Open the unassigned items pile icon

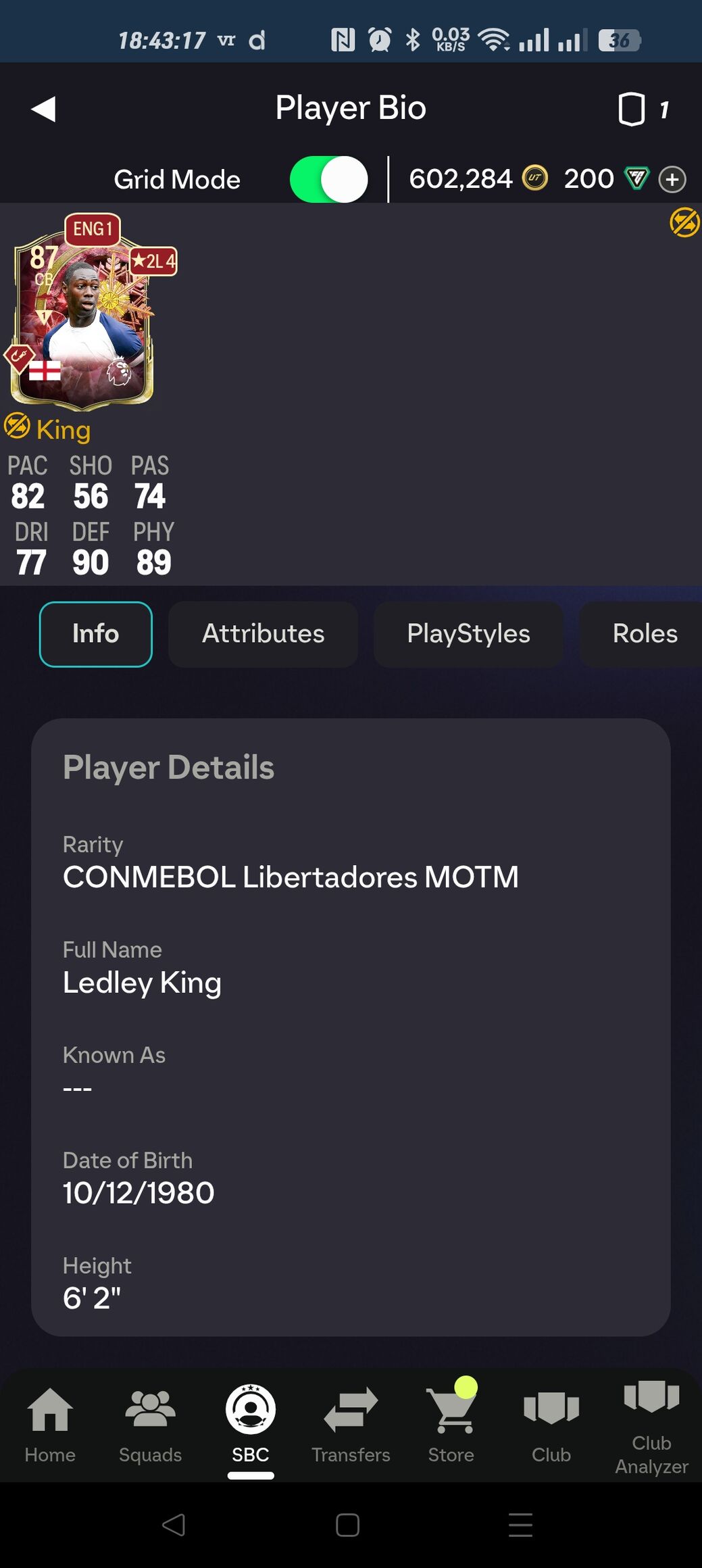click(x=632, y=109)
